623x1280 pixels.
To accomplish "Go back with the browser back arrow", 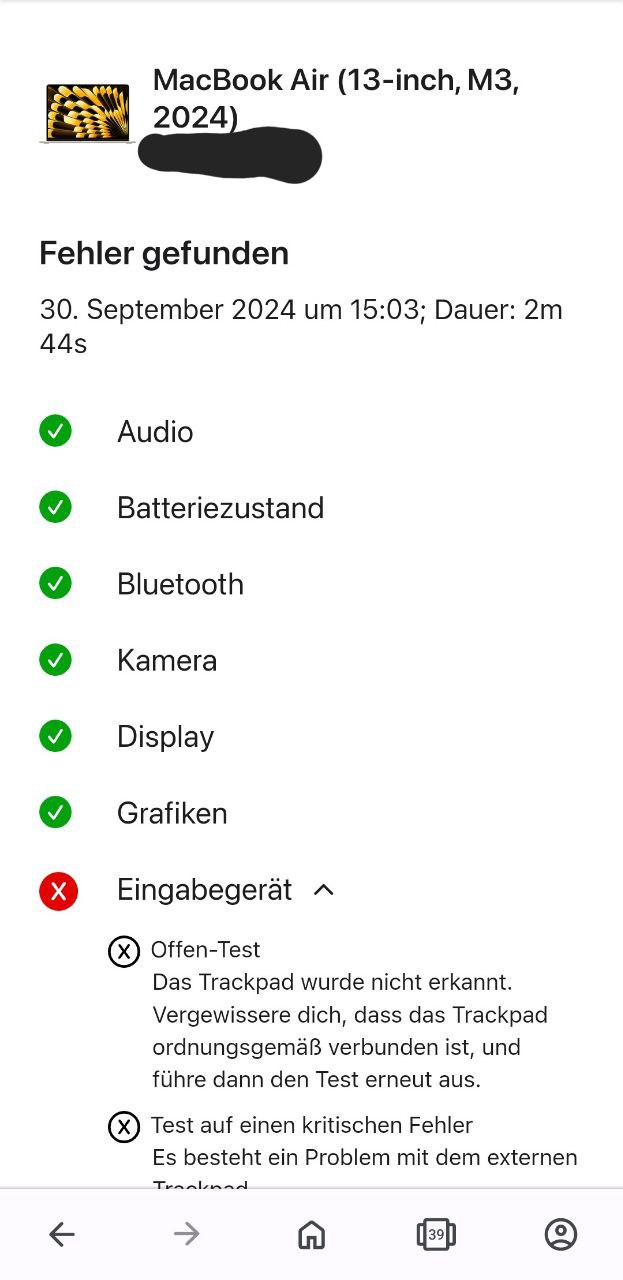I will coord(62,1235).
